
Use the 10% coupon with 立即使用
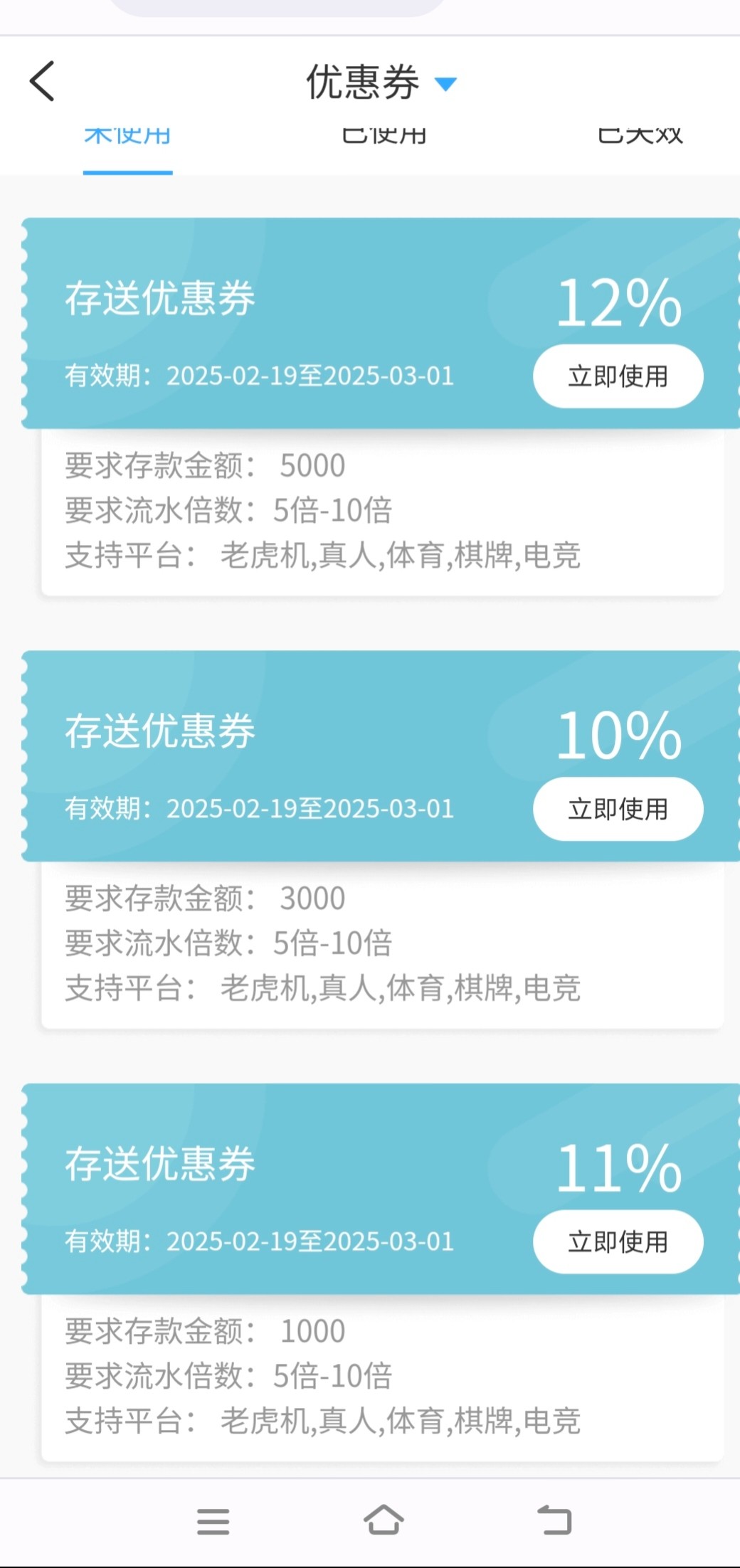point(618,809)
